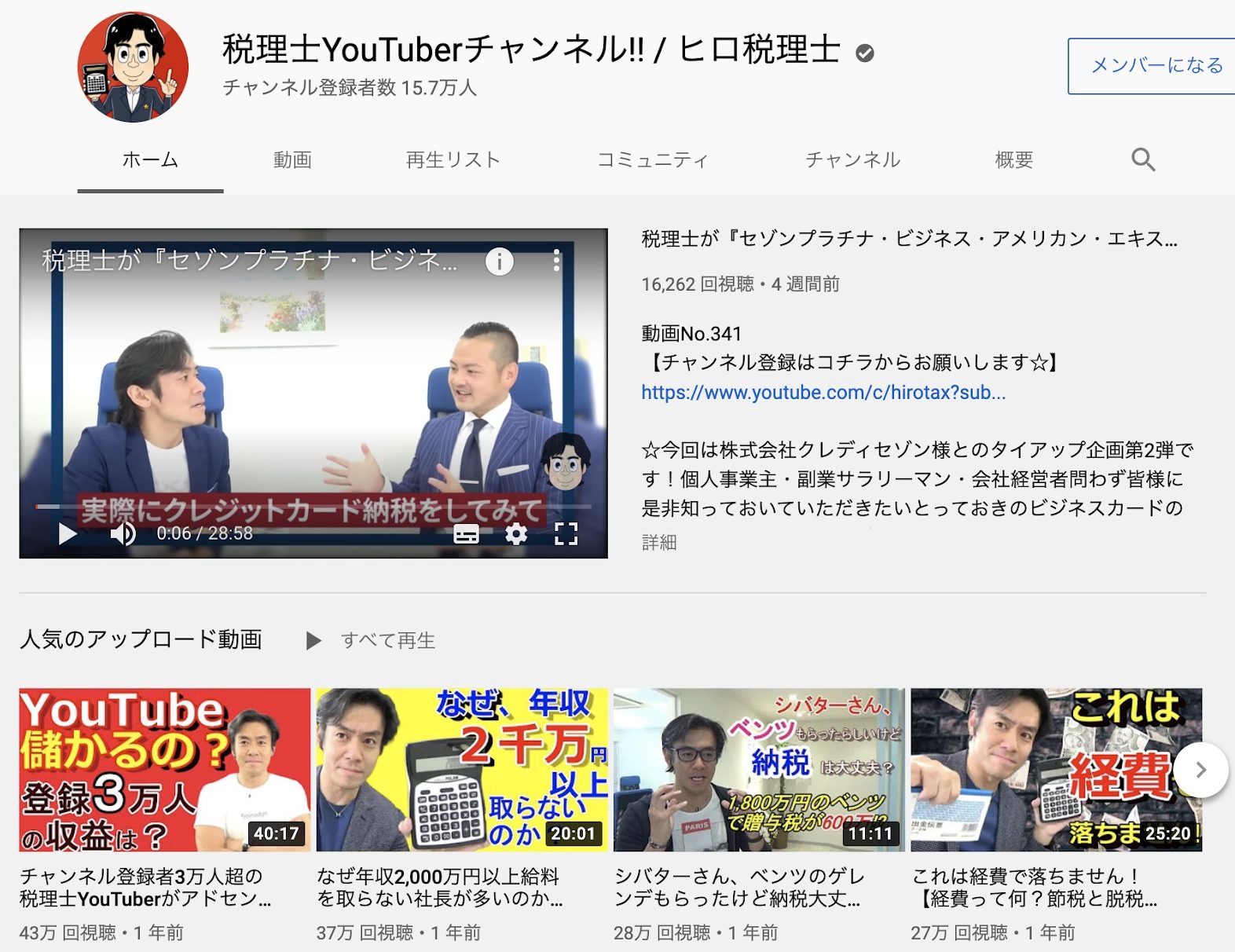Toggle subtitles on the featured video
The image size is (1235, 952).
click(x=466, y=534)
